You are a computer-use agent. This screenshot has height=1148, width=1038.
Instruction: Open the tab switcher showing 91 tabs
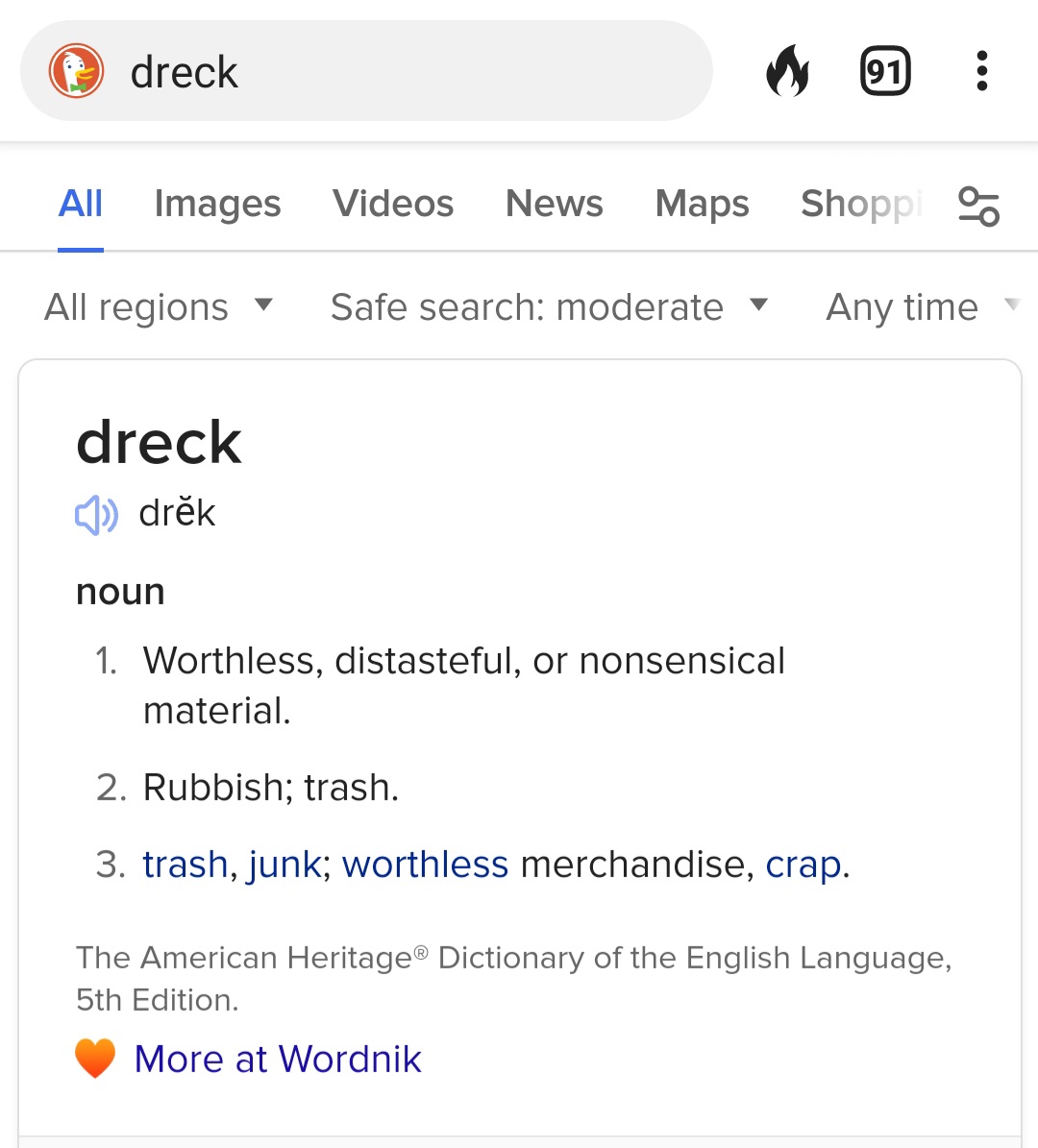[x=884, y=72]
